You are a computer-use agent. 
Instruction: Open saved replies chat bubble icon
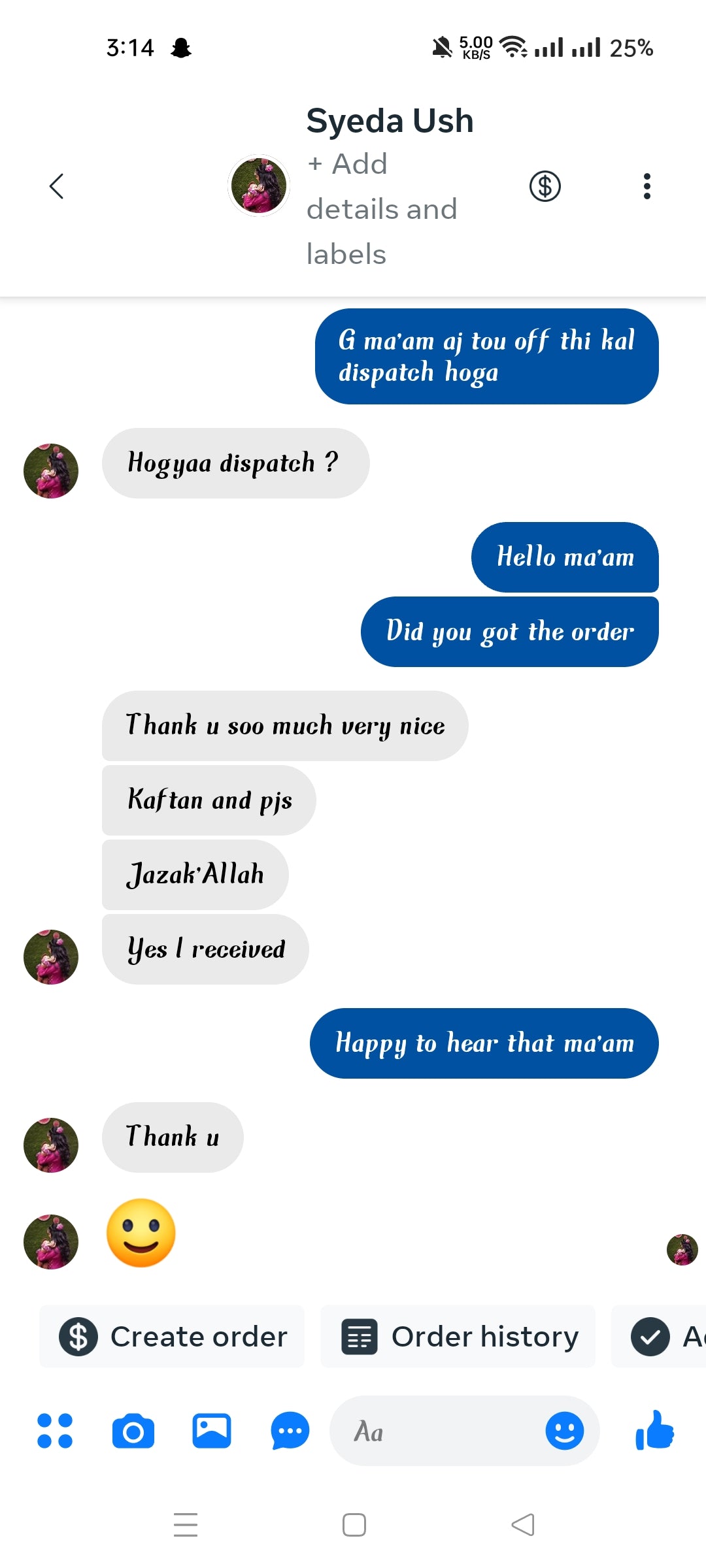[290, 1431]
